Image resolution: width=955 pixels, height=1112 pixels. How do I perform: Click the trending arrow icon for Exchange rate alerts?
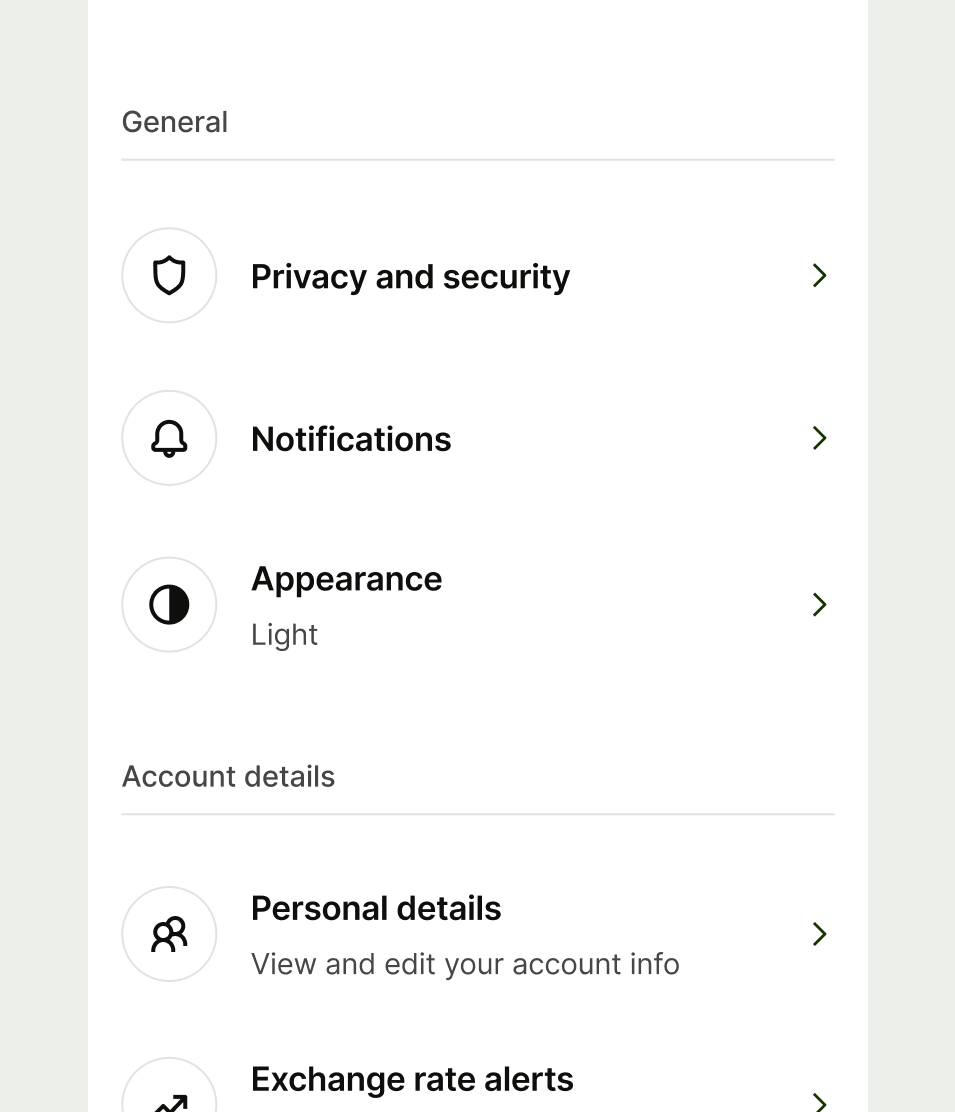169,1098
